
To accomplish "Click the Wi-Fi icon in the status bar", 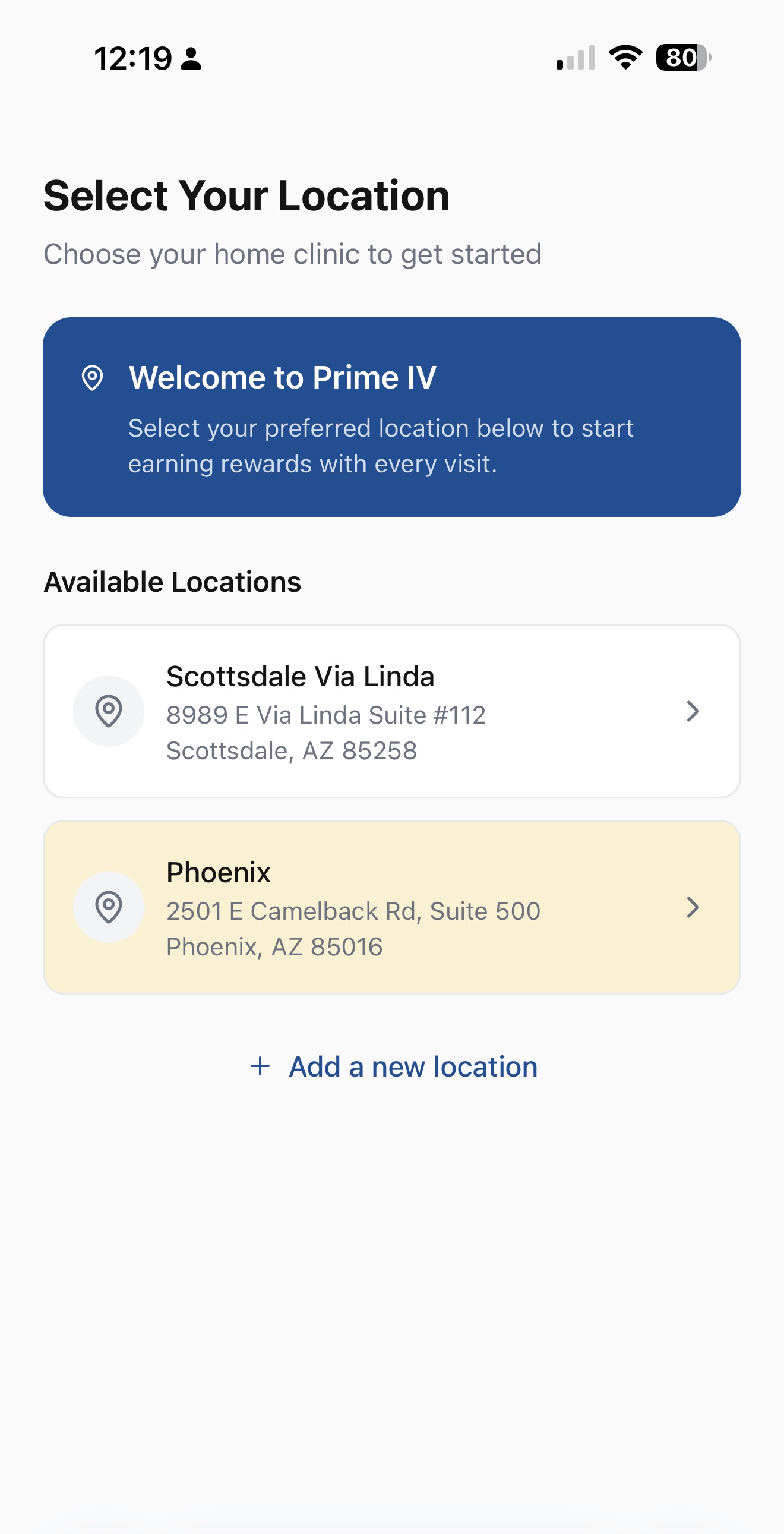I will point(624,58).
